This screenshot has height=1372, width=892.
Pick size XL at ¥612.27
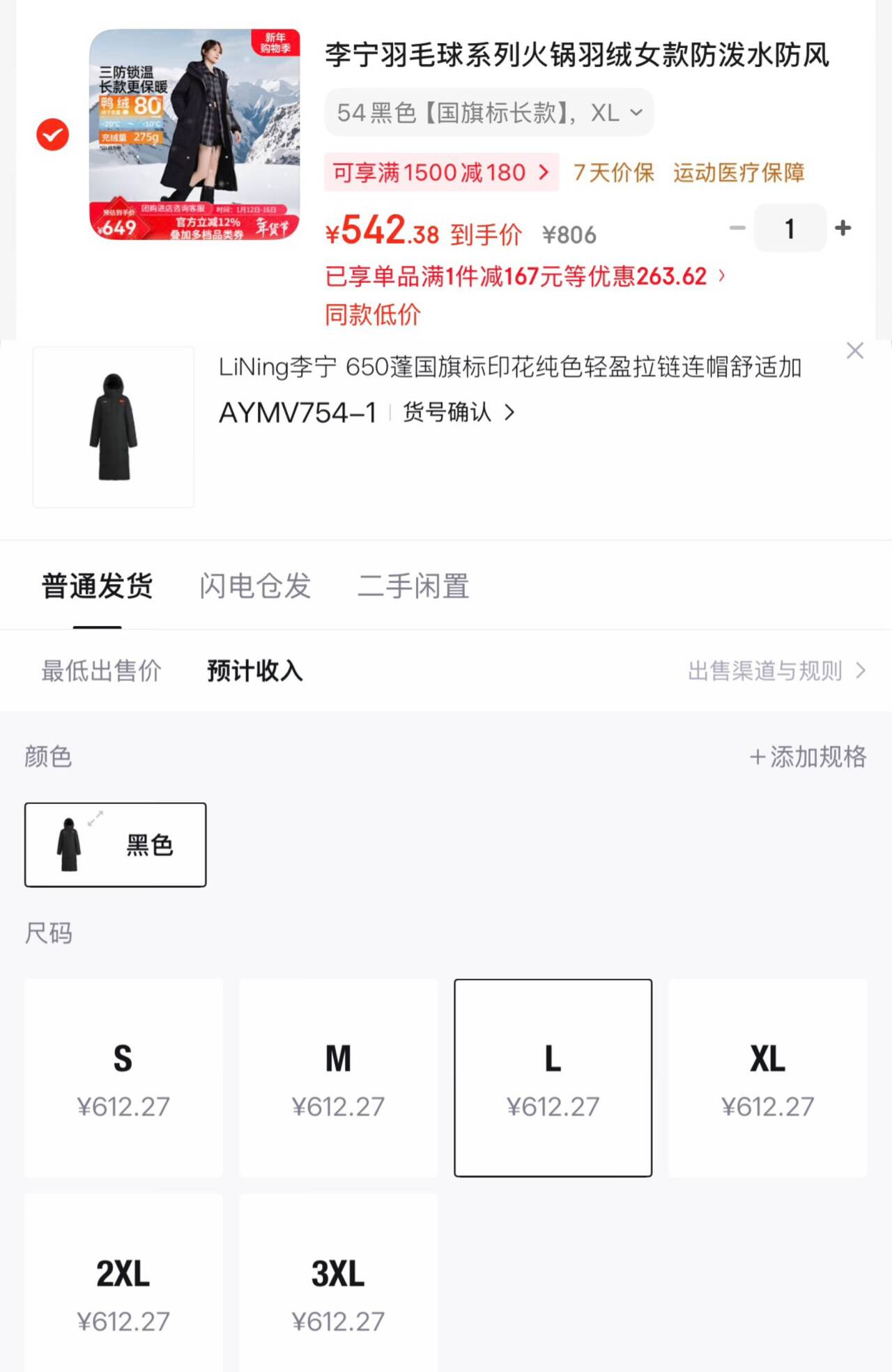pyautogui.click(x=767, y=1078)
